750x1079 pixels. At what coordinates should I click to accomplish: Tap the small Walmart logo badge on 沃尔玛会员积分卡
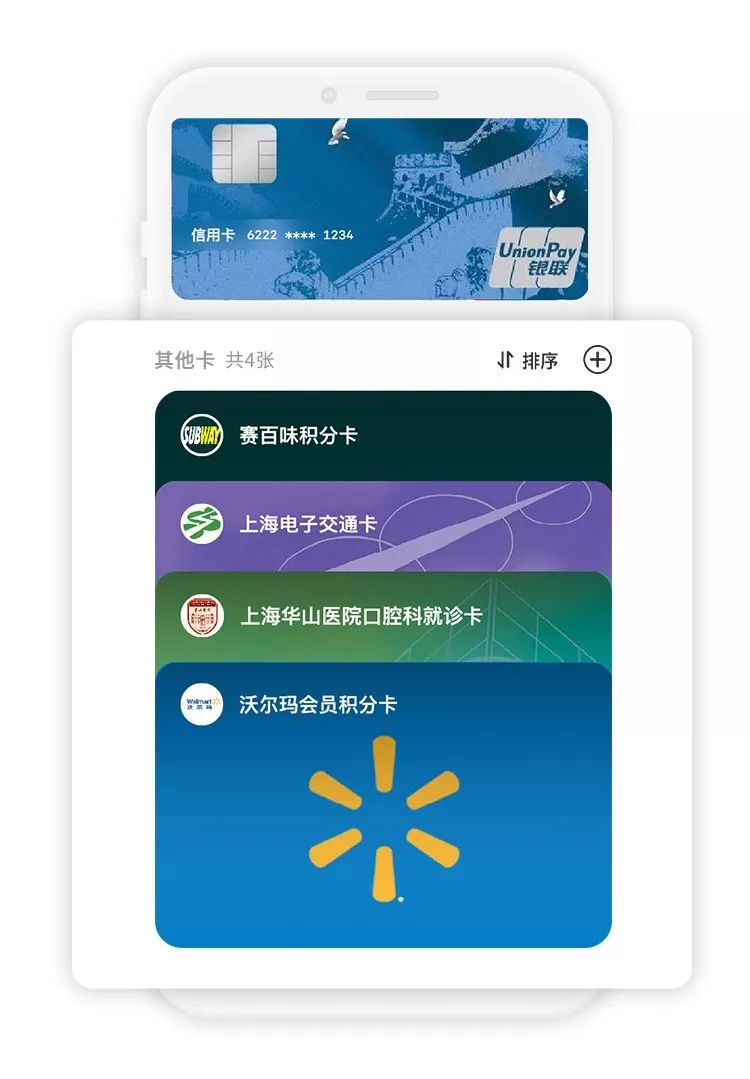click(203, 703)
